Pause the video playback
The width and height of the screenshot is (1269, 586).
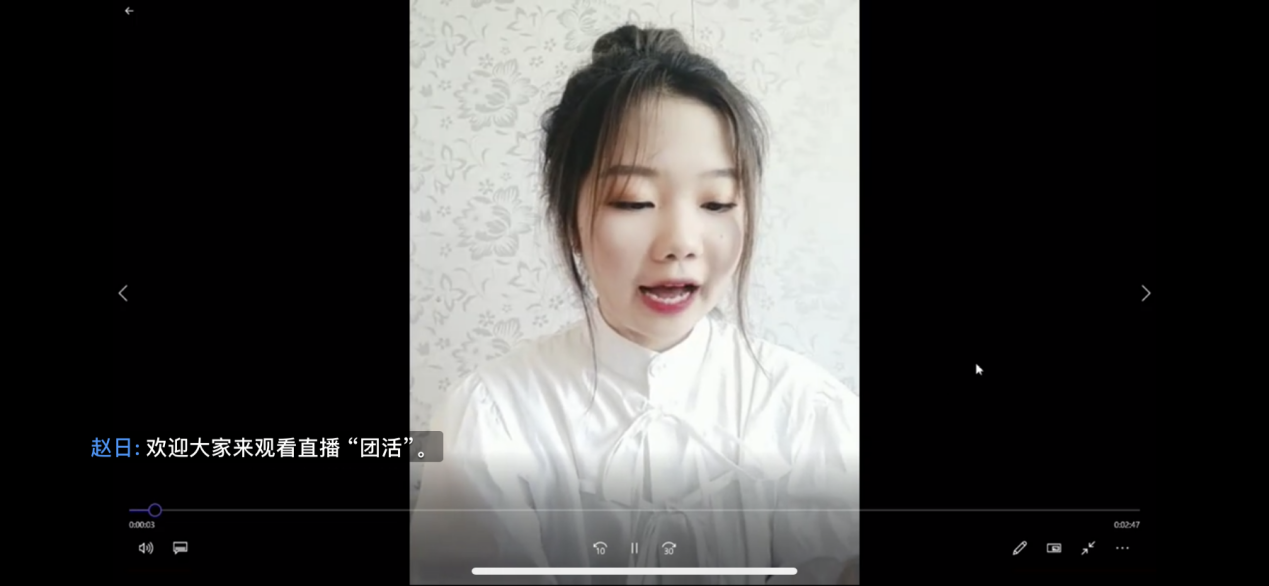(x=634, y=548)
